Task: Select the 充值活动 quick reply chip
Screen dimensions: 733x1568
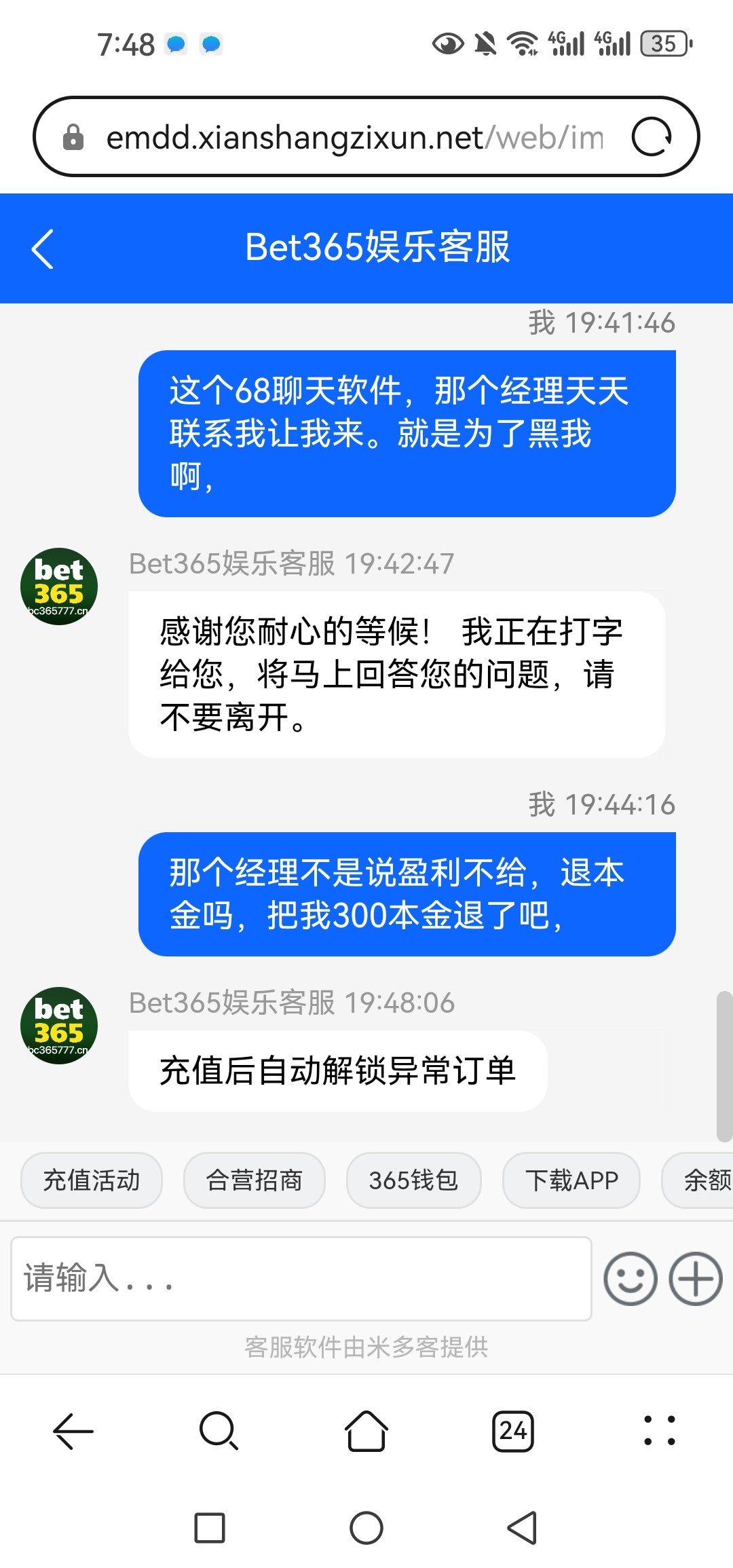Action: (92, 1180)
